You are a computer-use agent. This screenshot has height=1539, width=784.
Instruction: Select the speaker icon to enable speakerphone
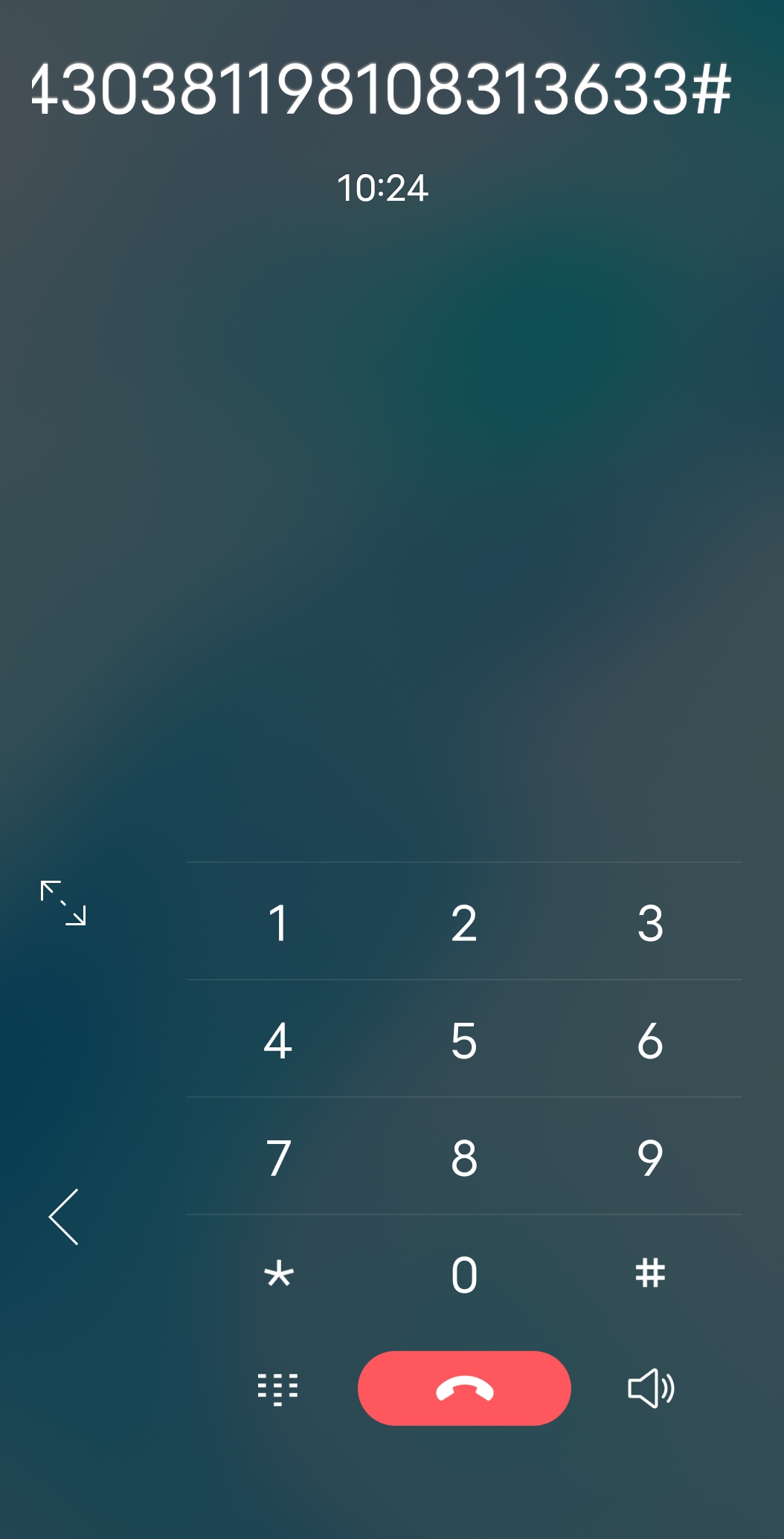tap(652, 1388)
